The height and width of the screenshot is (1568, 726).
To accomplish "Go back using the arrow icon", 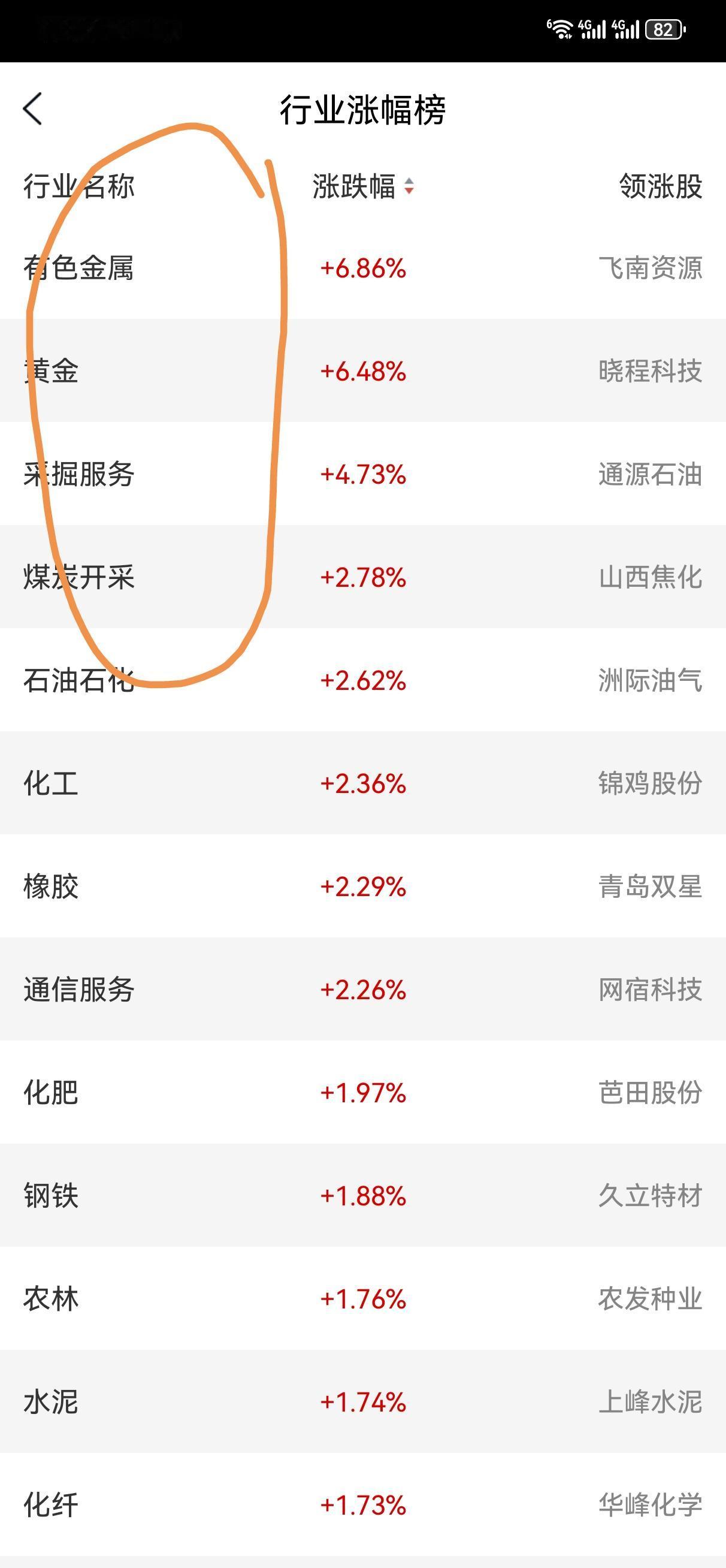I will tap(33, 110).
